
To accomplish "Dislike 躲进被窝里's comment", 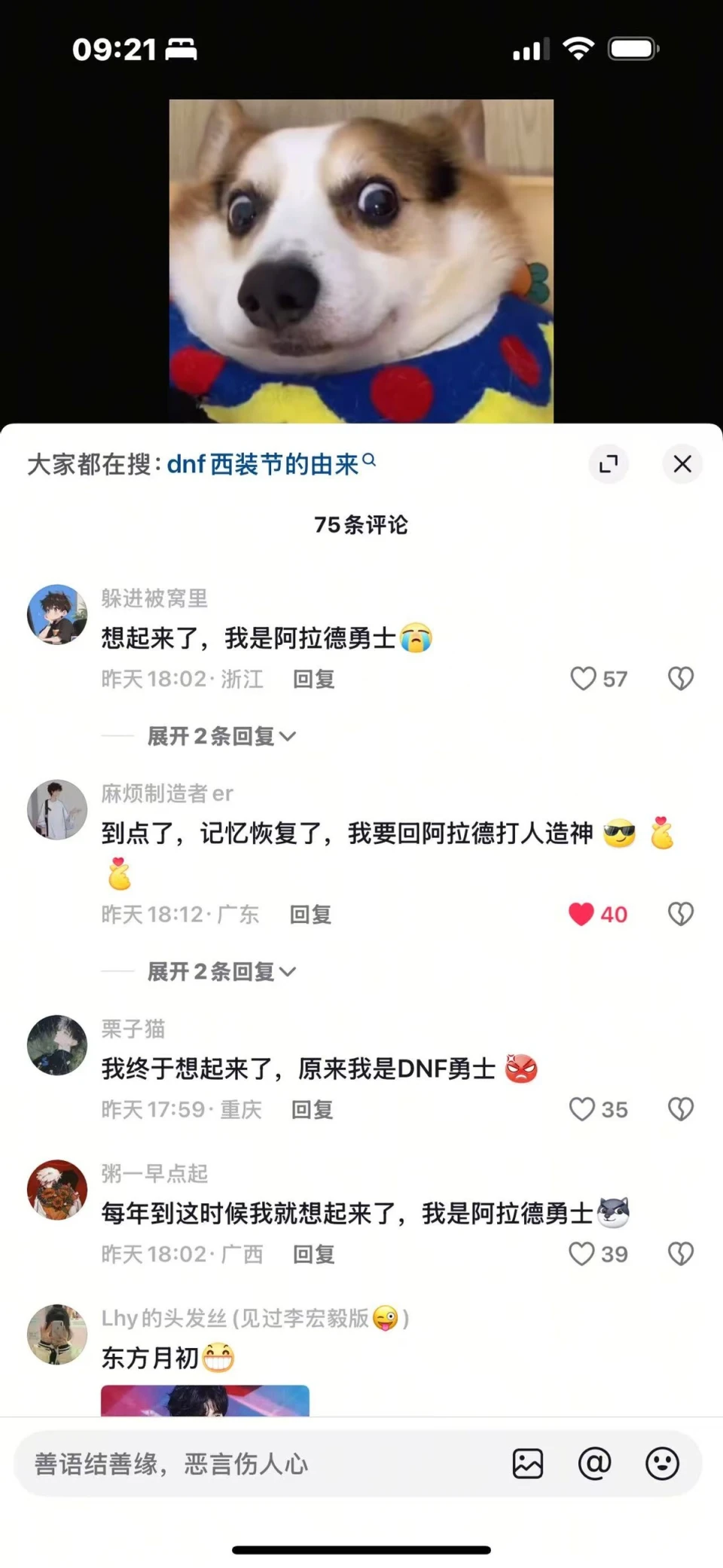I will (681, 679).
